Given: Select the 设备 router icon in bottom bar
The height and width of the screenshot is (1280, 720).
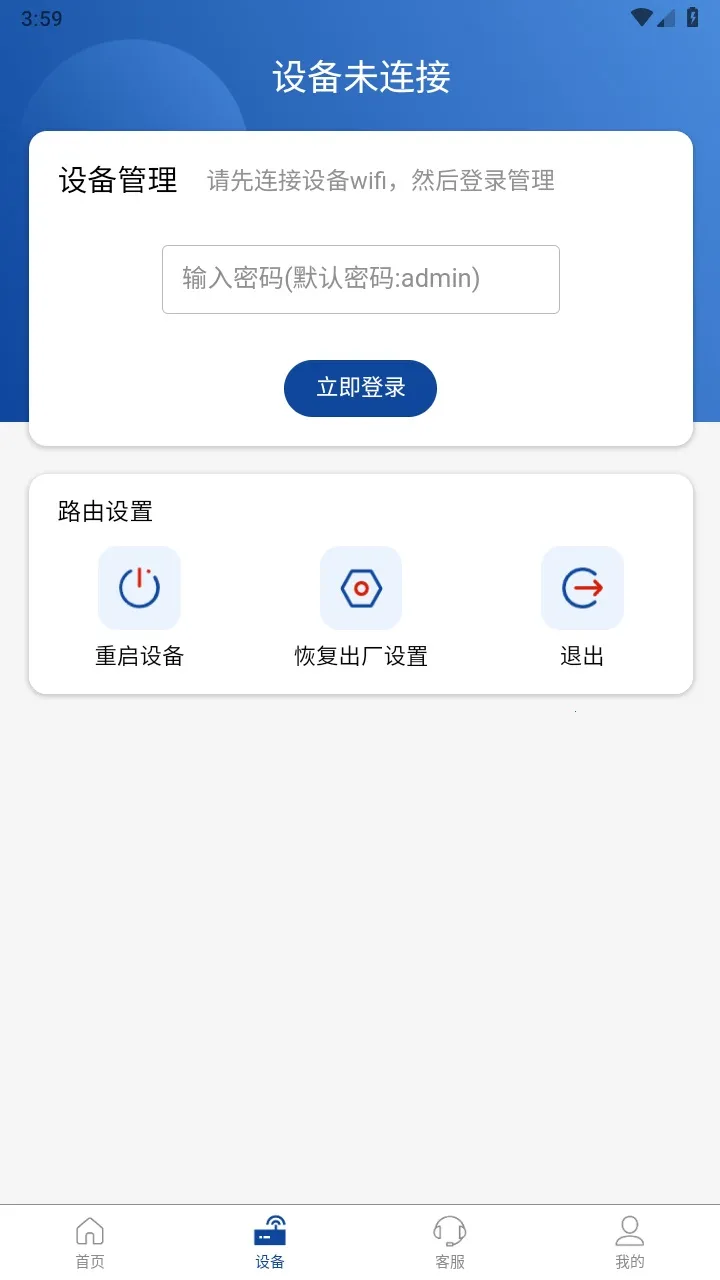Looking at the screenshot, I should (270, 1228).
